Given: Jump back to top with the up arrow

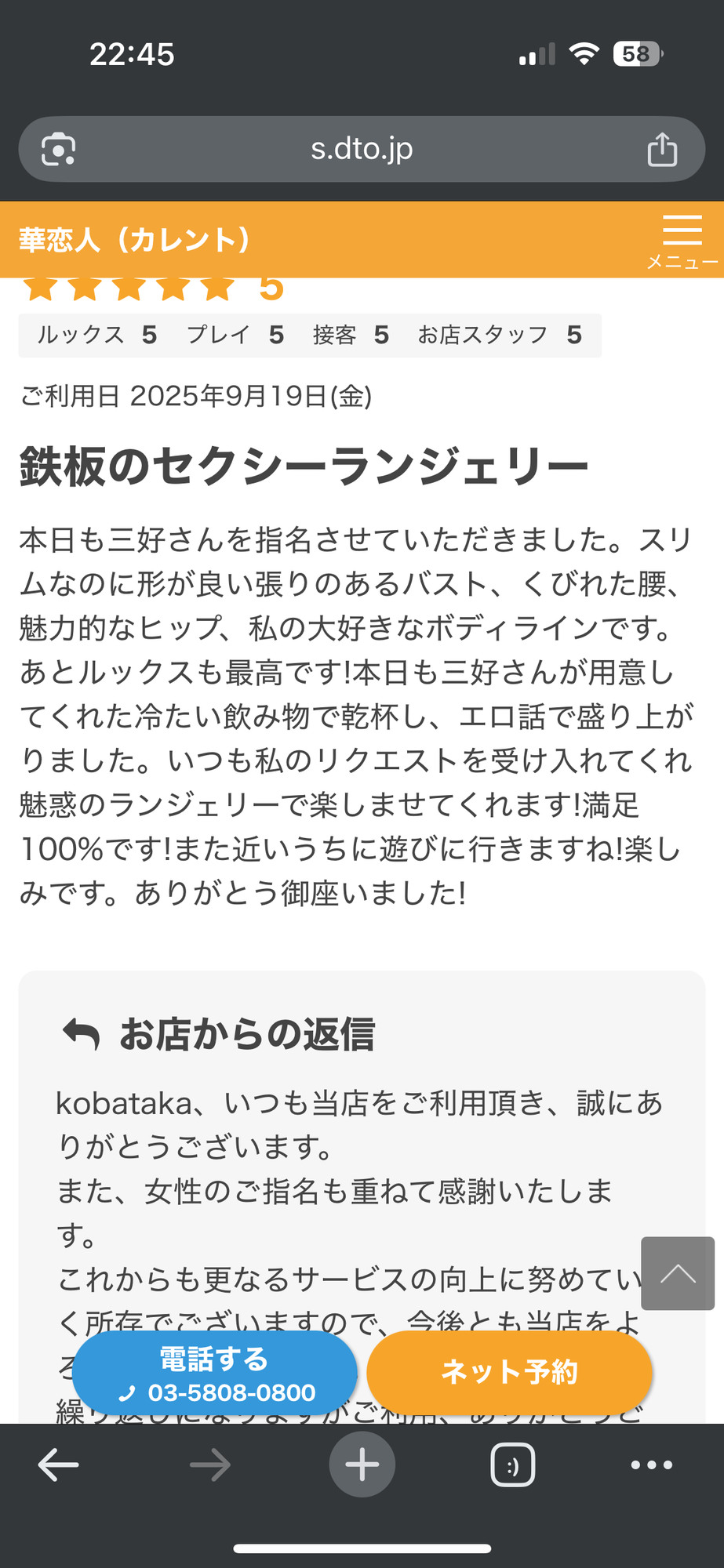Looking at the screenshot, I should (677, 1273).
